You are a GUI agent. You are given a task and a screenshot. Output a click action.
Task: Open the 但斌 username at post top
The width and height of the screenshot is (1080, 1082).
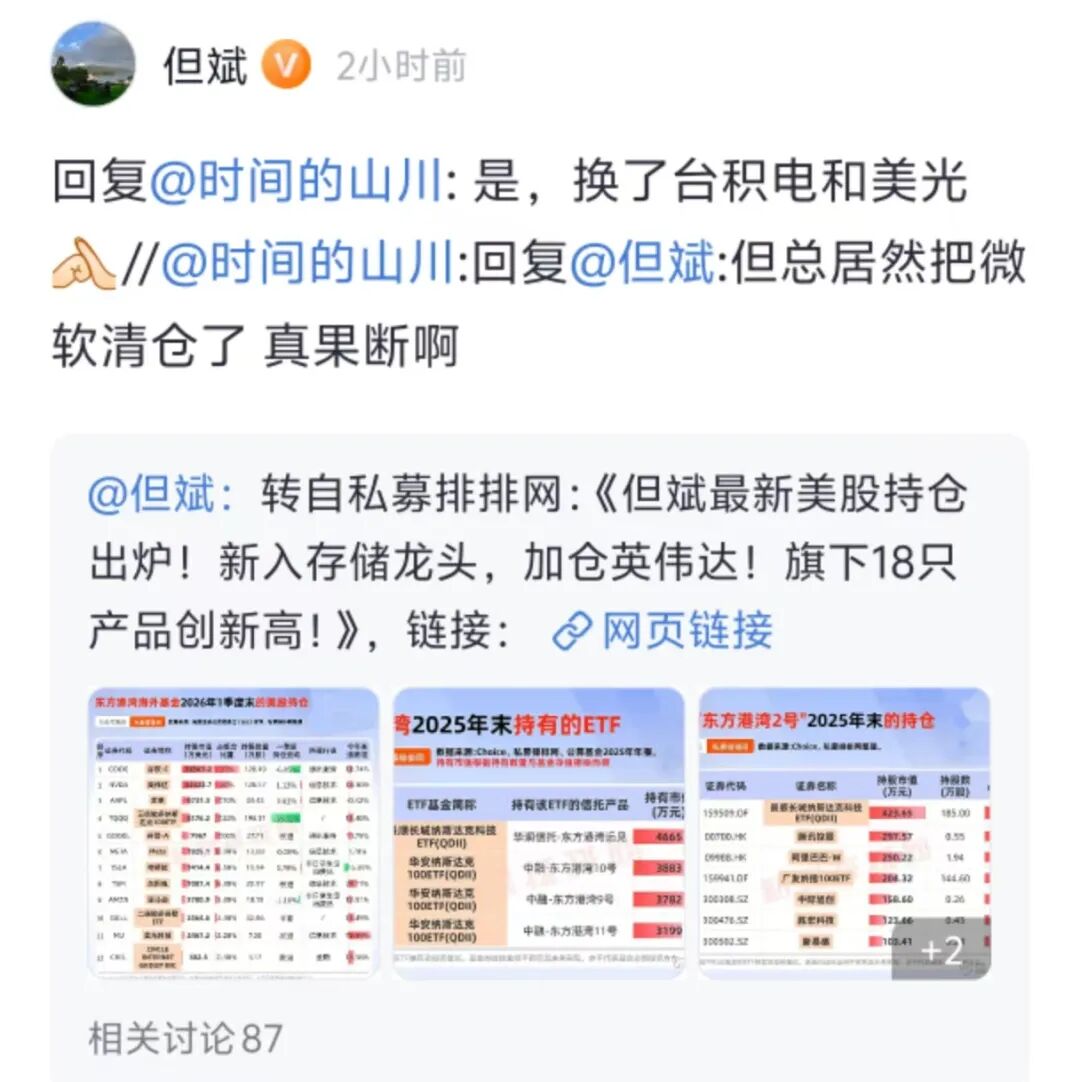point(205,66)
